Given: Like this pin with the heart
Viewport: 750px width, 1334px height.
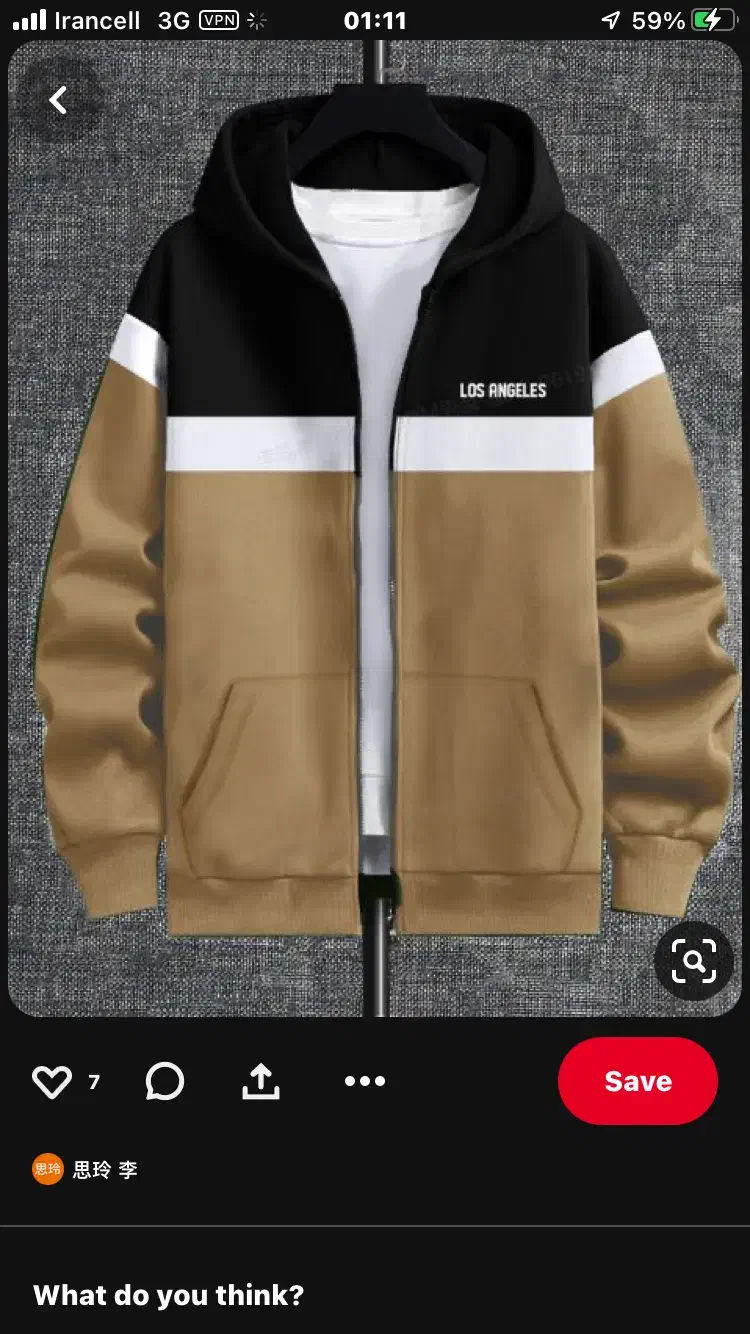Looking at the screenshot, I should [52, 1081].
